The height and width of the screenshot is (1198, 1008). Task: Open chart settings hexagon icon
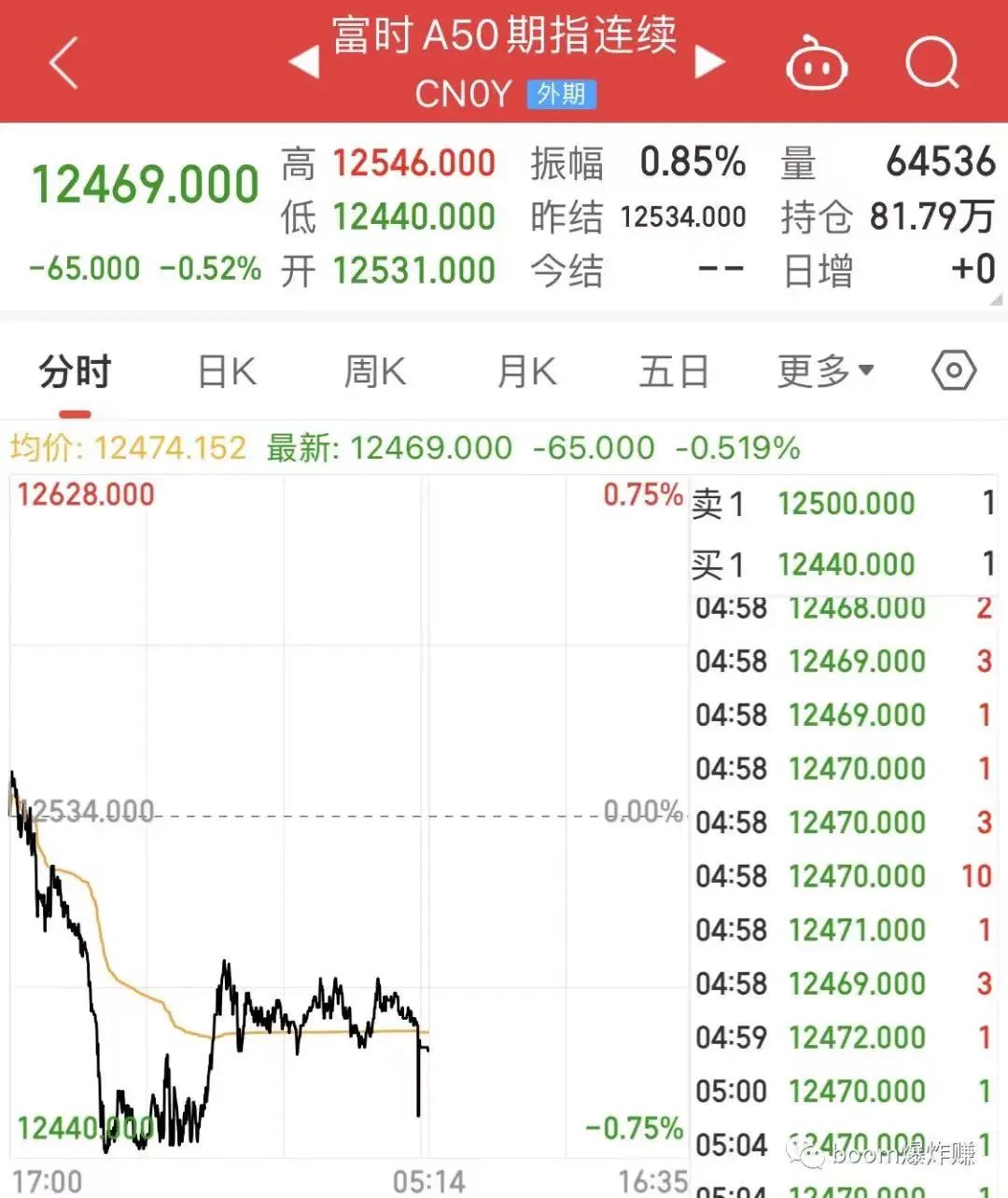tap(954, 371)
